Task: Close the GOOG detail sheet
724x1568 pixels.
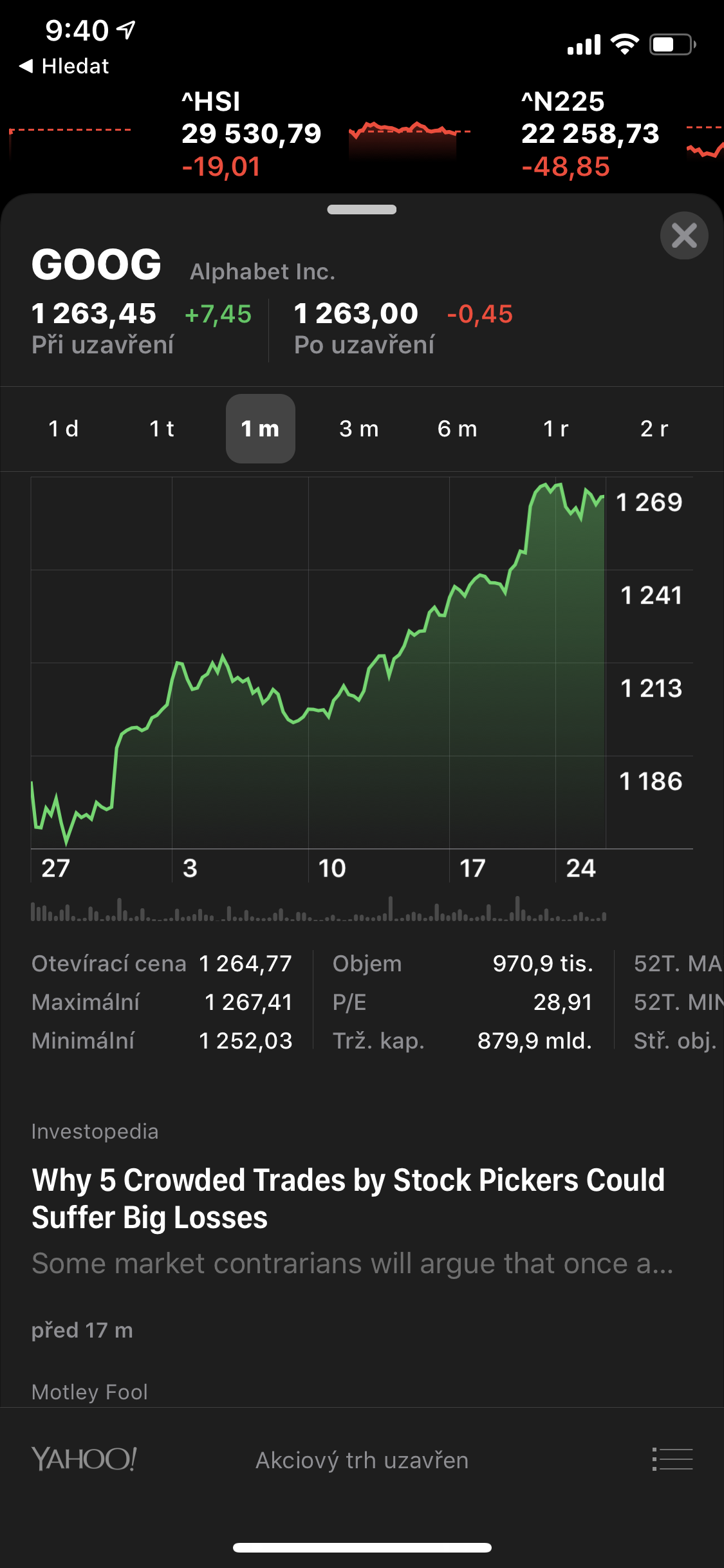Action: (x=684, y=236)
